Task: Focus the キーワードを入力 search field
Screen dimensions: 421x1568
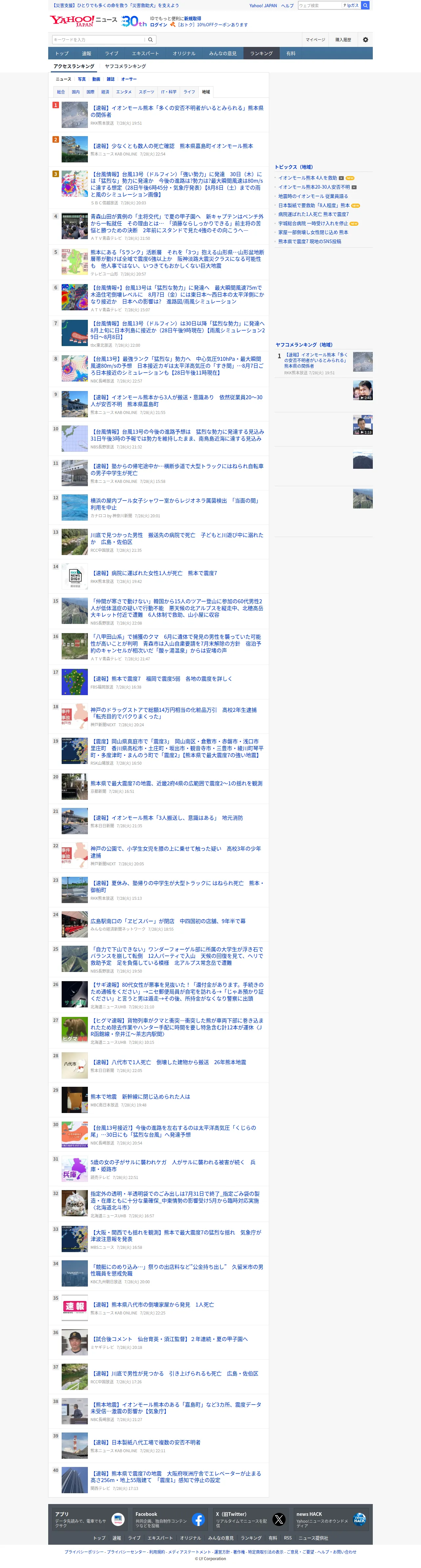Action: [x=99, y=40]
